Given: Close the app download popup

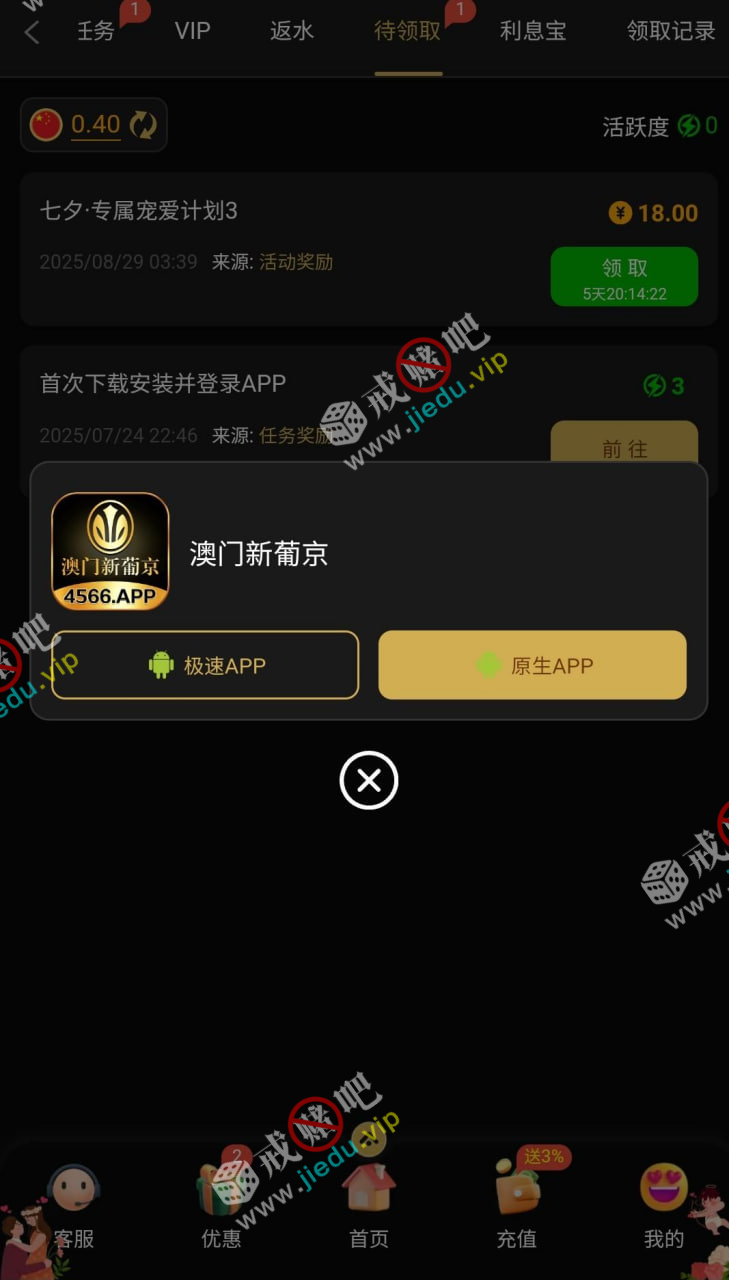Looking at the screenshot, I should pyautogui.click(x=369, y=780).
